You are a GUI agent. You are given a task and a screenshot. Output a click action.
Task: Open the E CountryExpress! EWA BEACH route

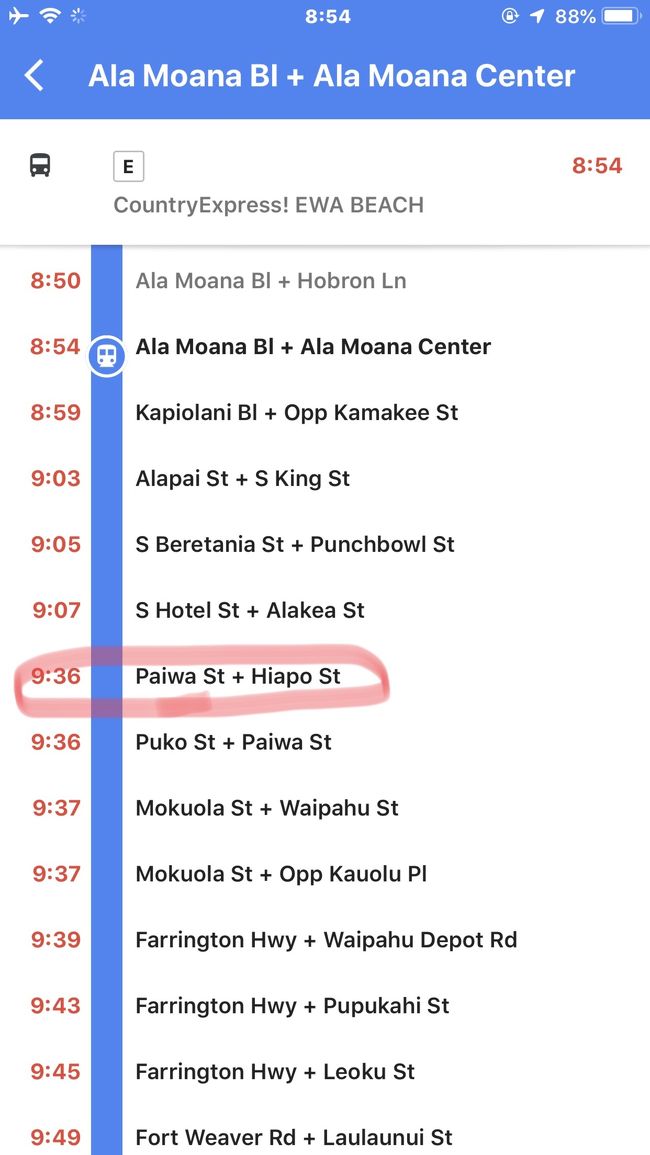(268, 185)
